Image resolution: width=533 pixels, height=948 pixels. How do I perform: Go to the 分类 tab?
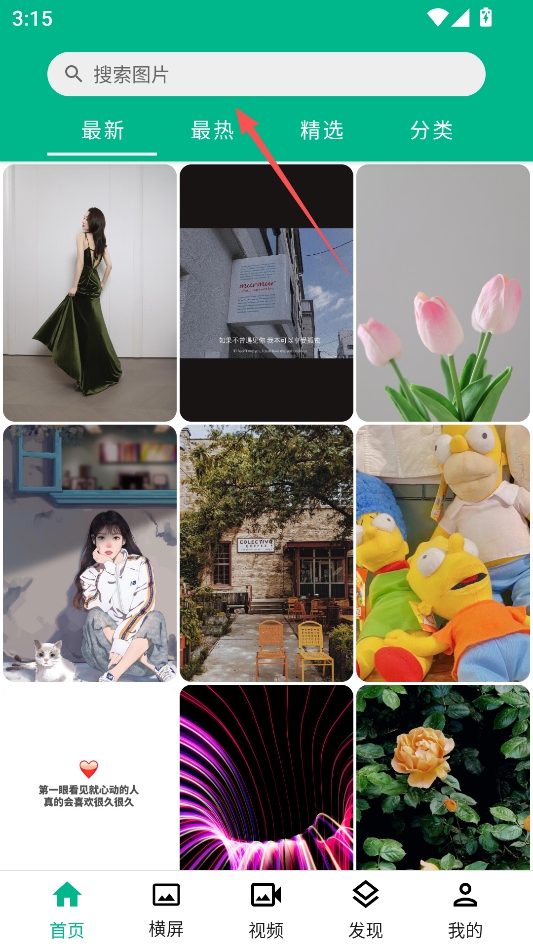[x=431, y=130]
